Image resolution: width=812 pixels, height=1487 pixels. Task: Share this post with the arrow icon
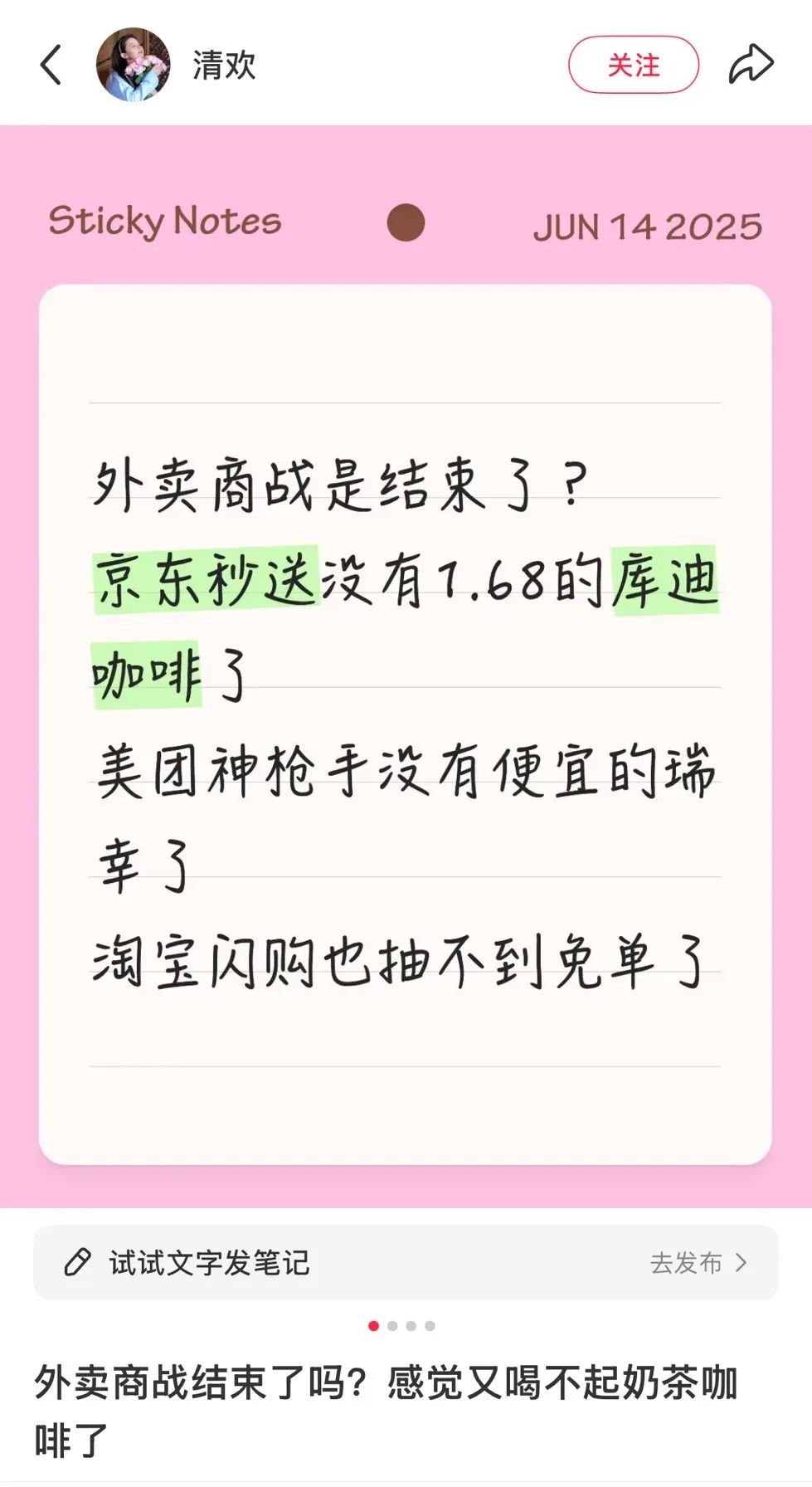point(751,65)
